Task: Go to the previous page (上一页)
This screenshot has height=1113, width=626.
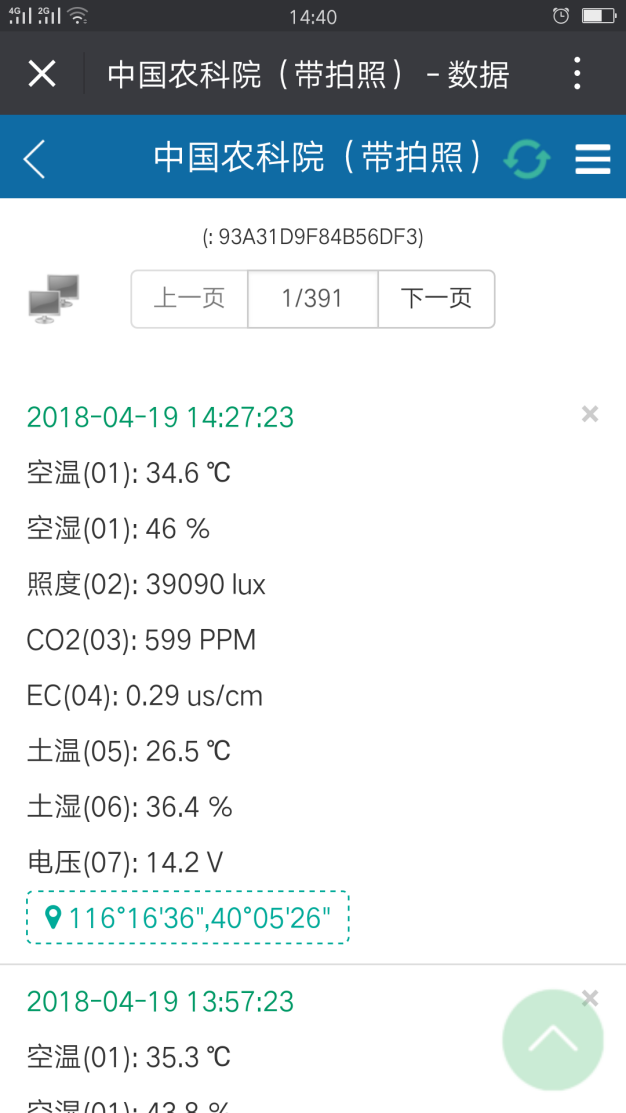Action: tap(190, 298)
